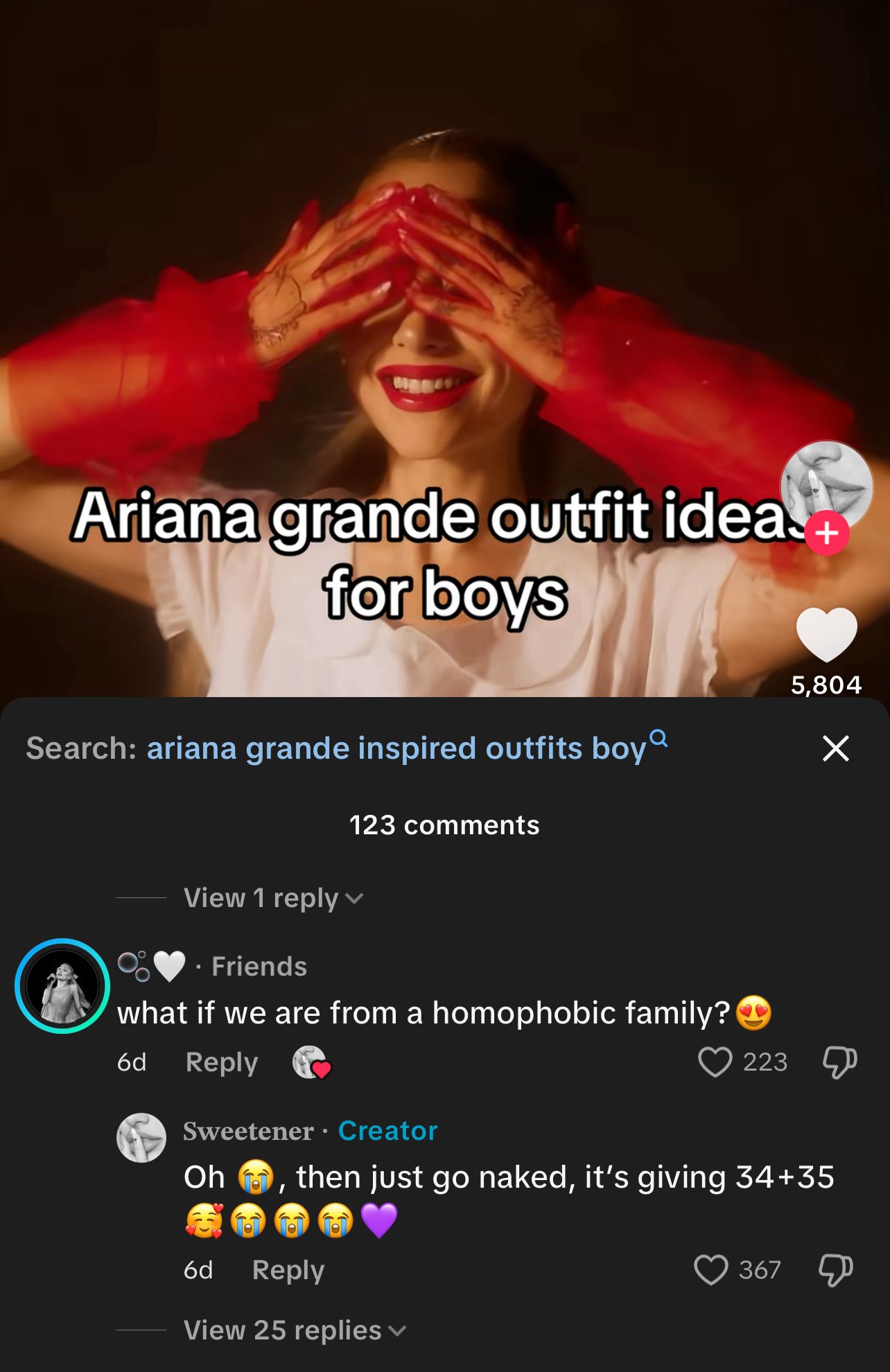This screenshot has height=1372, width=890.
Task: Like Sweetener's 'go naked' reply
Action: pyautogui.click(x=710, y=1270)
